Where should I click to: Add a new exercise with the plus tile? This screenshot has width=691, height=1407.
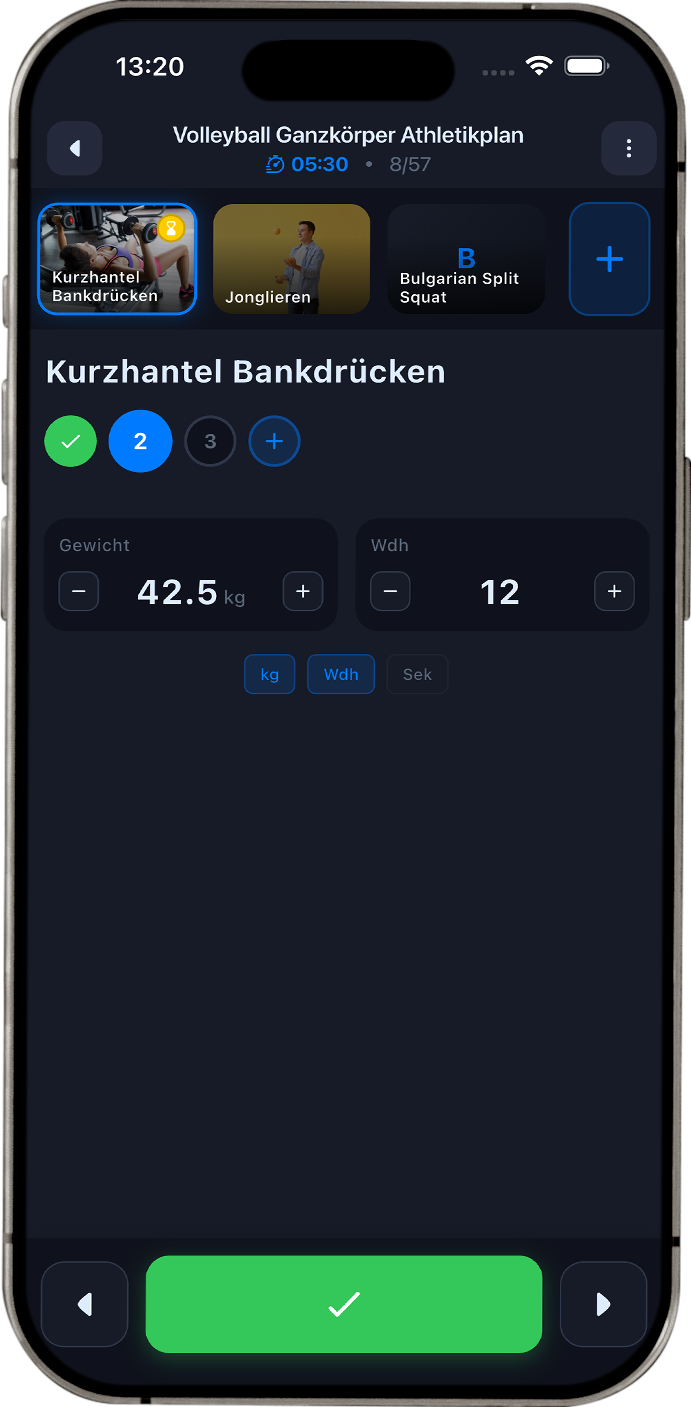point(609,259)
